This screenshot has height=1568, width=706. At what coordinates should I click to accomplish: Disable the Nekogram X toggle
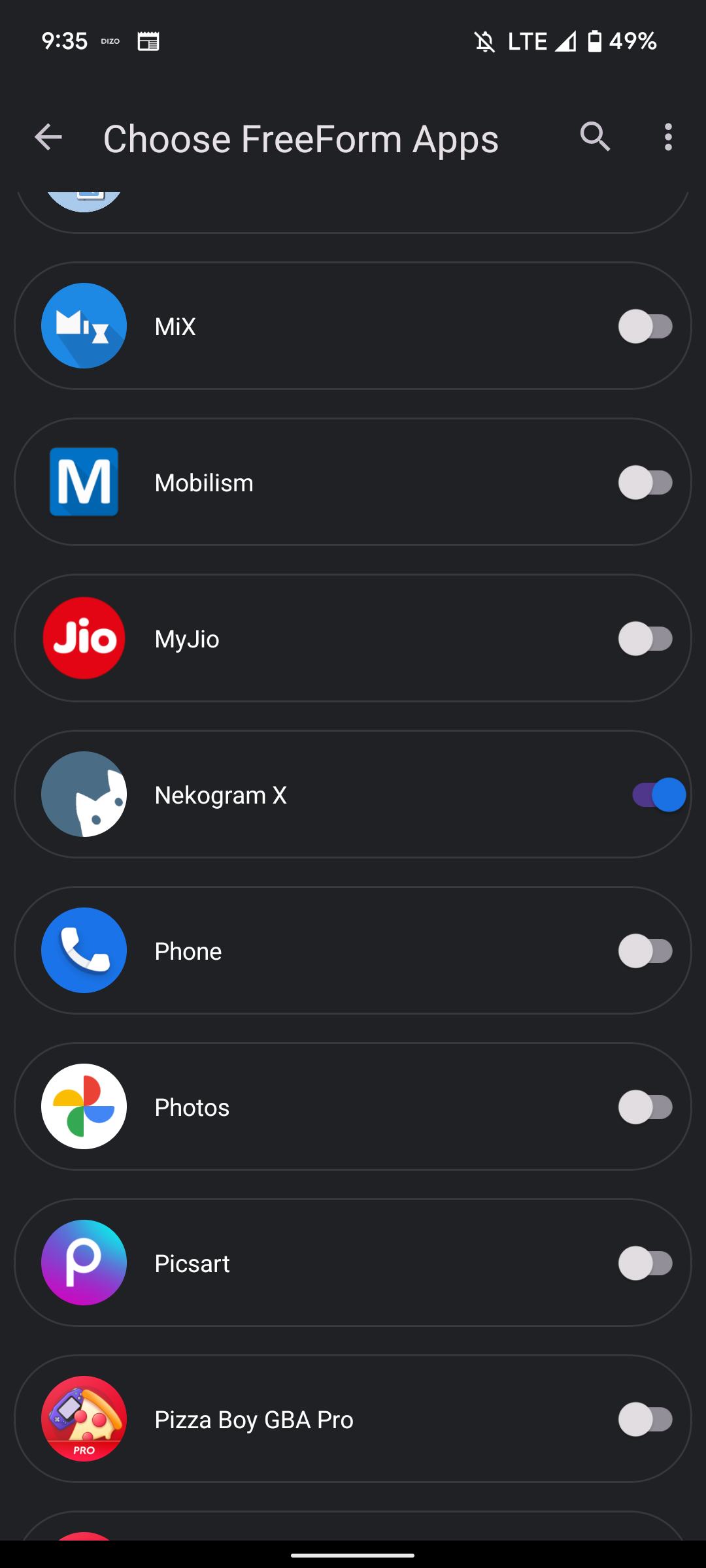point(658,794)
